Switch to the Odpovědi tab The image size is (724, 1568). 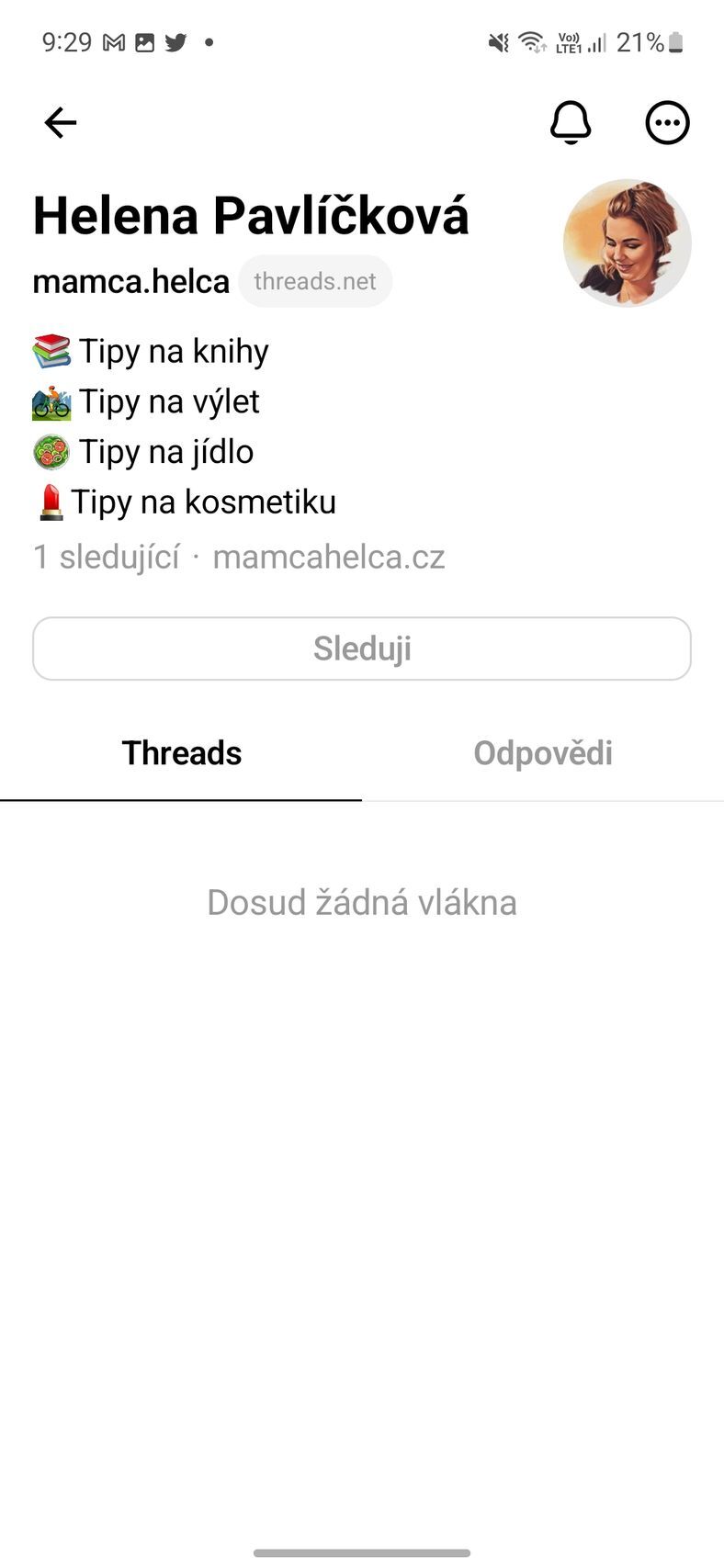543,752
